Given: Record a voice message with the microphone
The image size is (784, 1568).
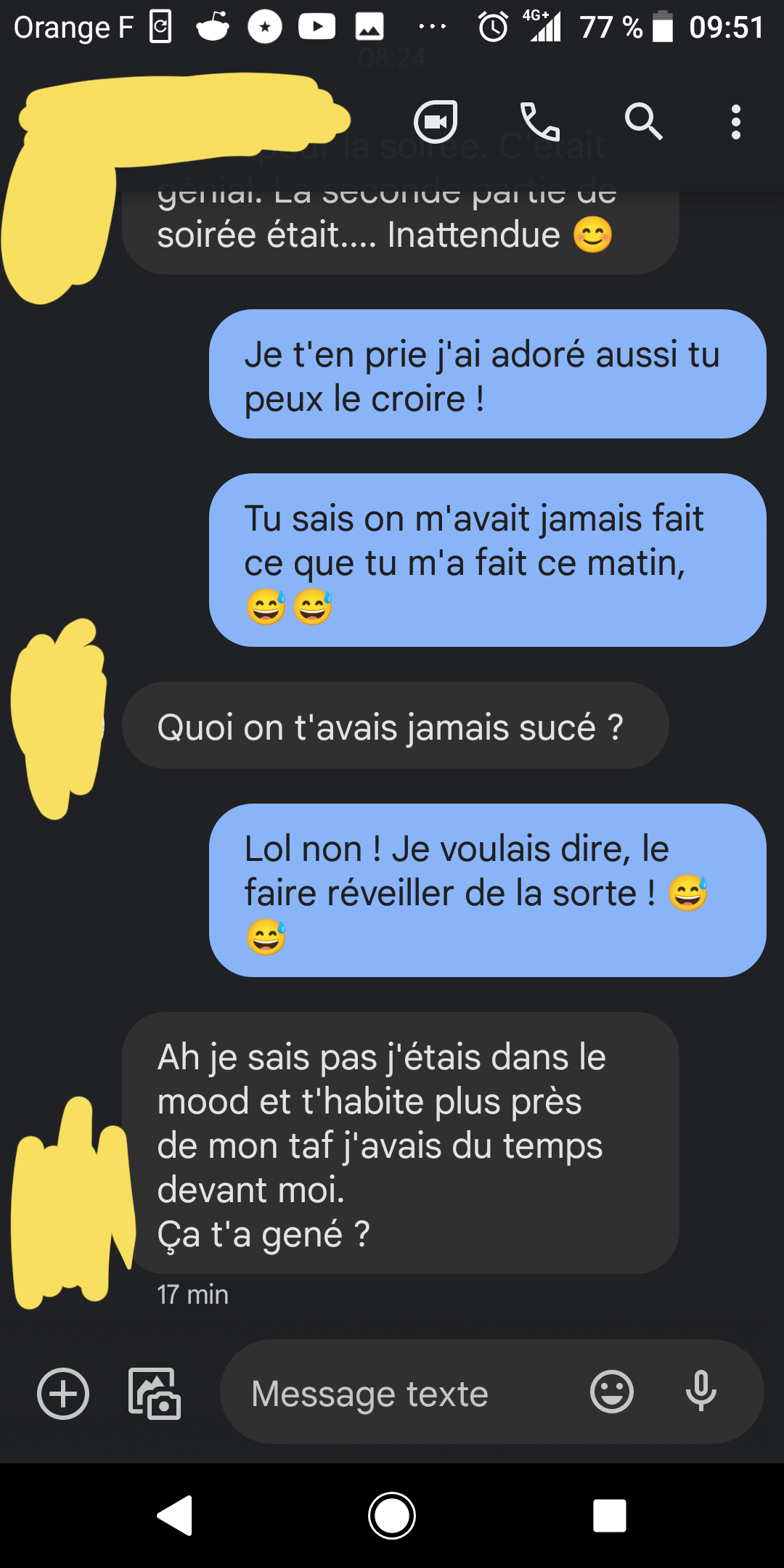Looking at the screenshot, I should pyautogui.click(x=701, y=1392).
